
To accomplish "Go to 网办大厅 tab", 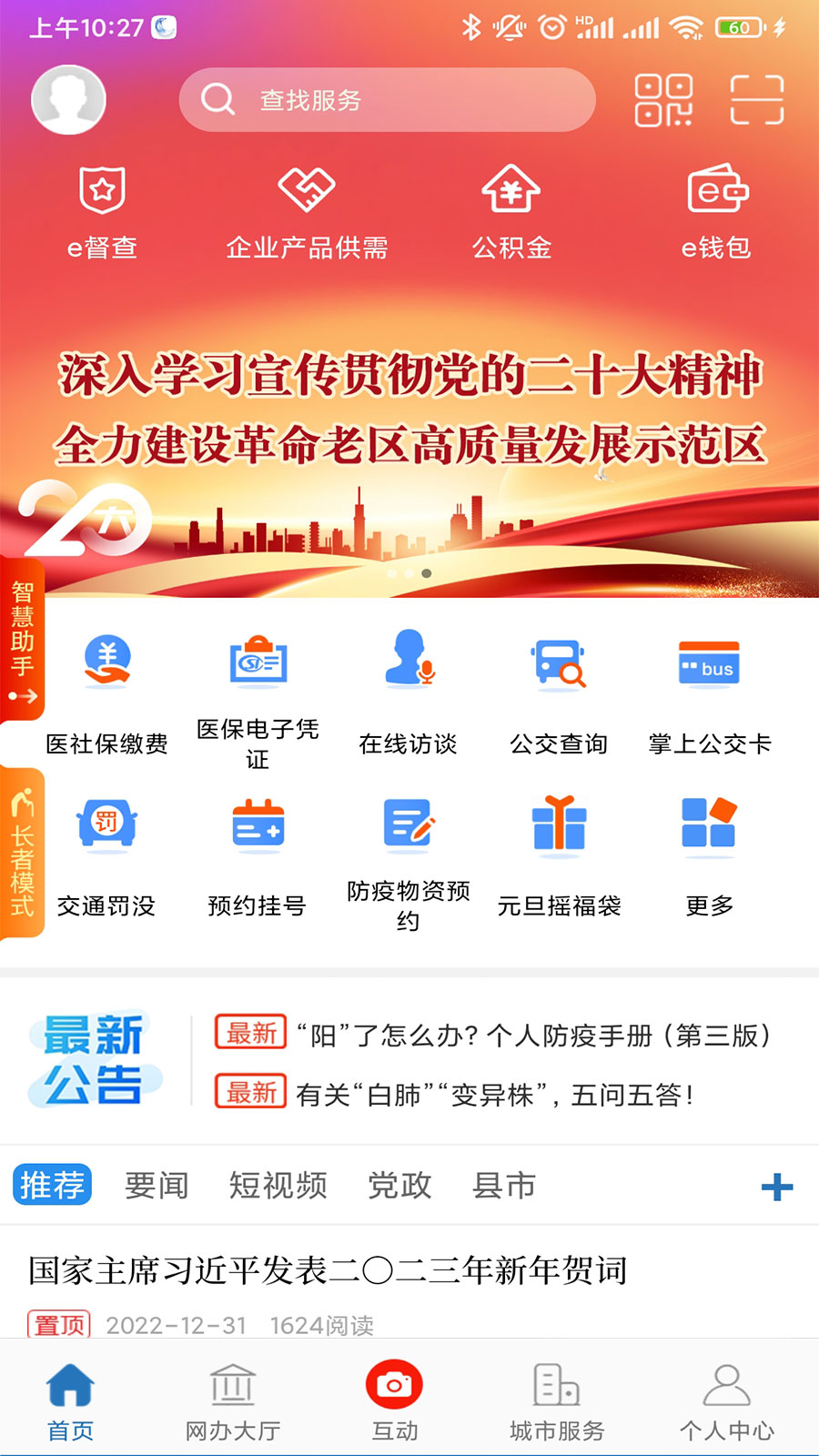I will click(x=233, y=1402).
